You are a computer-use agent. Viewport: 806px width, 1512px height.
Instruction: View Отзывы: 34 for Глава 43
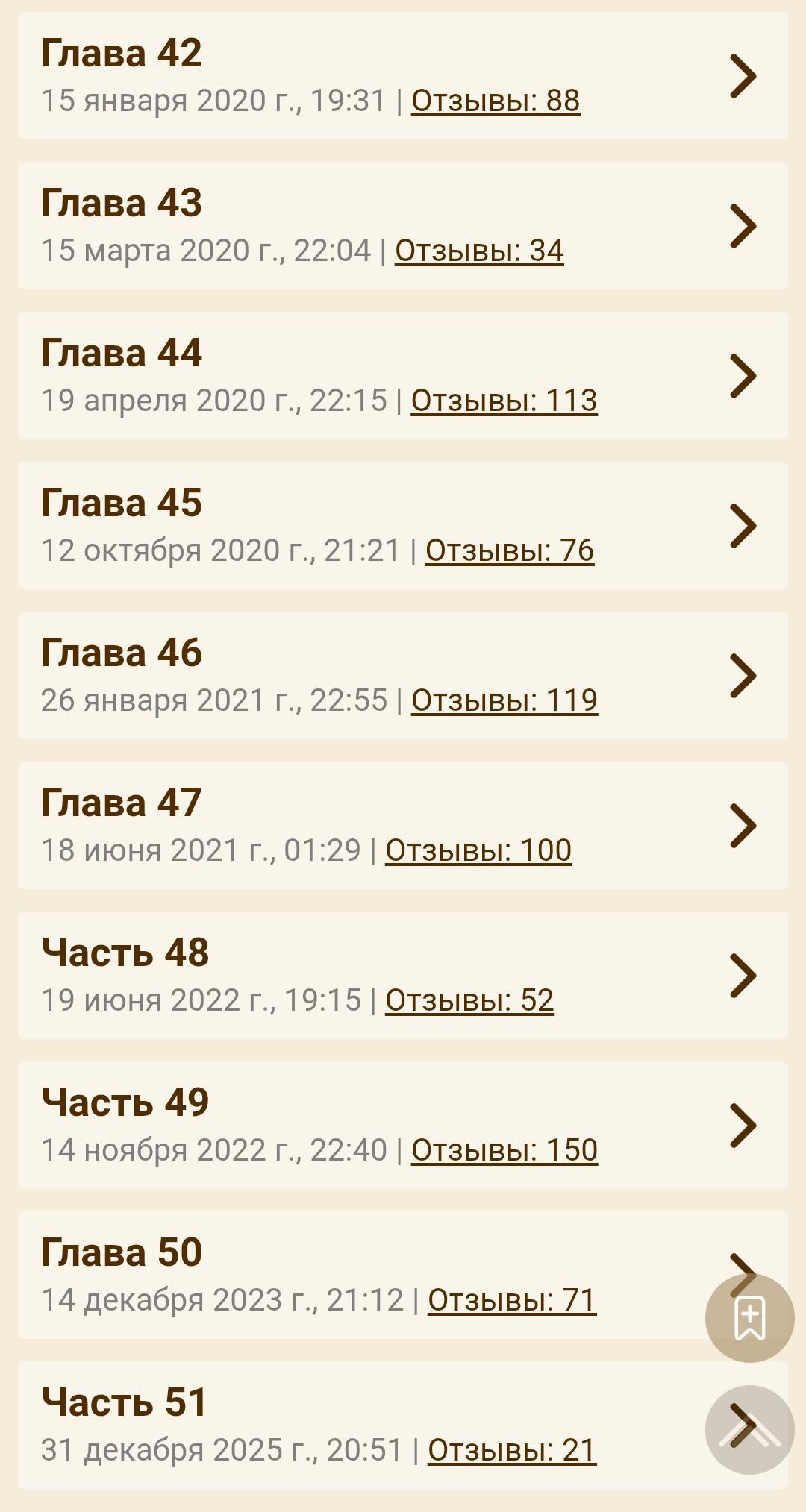[x=479, y=251]
